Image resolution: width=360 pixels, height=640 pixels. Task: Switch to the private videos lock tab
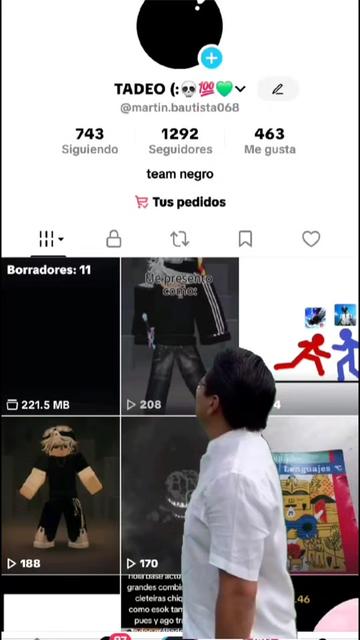click(x=114, y=239)
